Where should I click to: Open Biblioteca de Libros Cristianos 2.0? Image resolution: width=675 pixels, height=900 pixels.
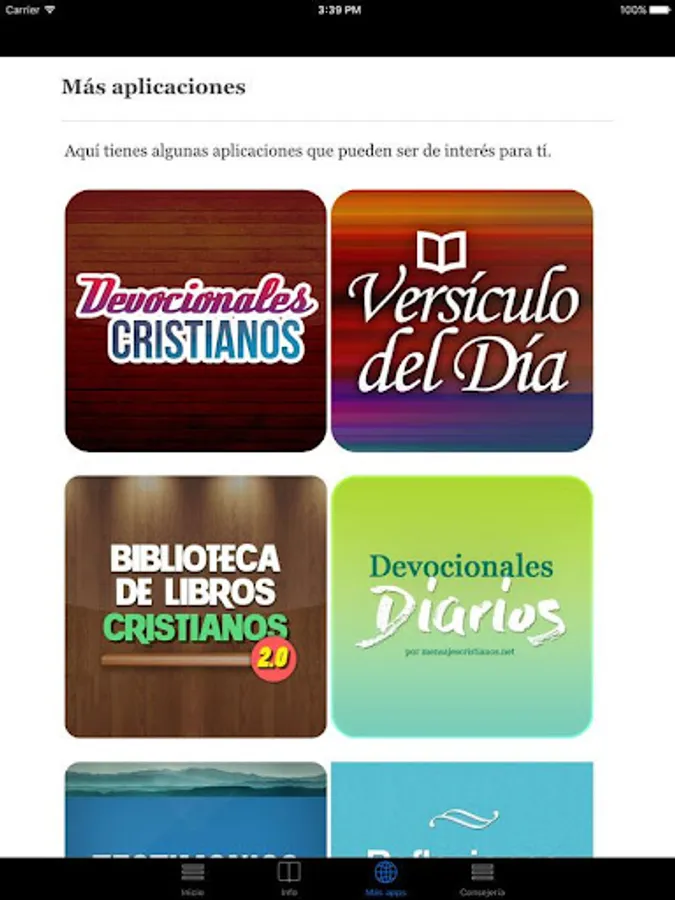click(195, 606)
